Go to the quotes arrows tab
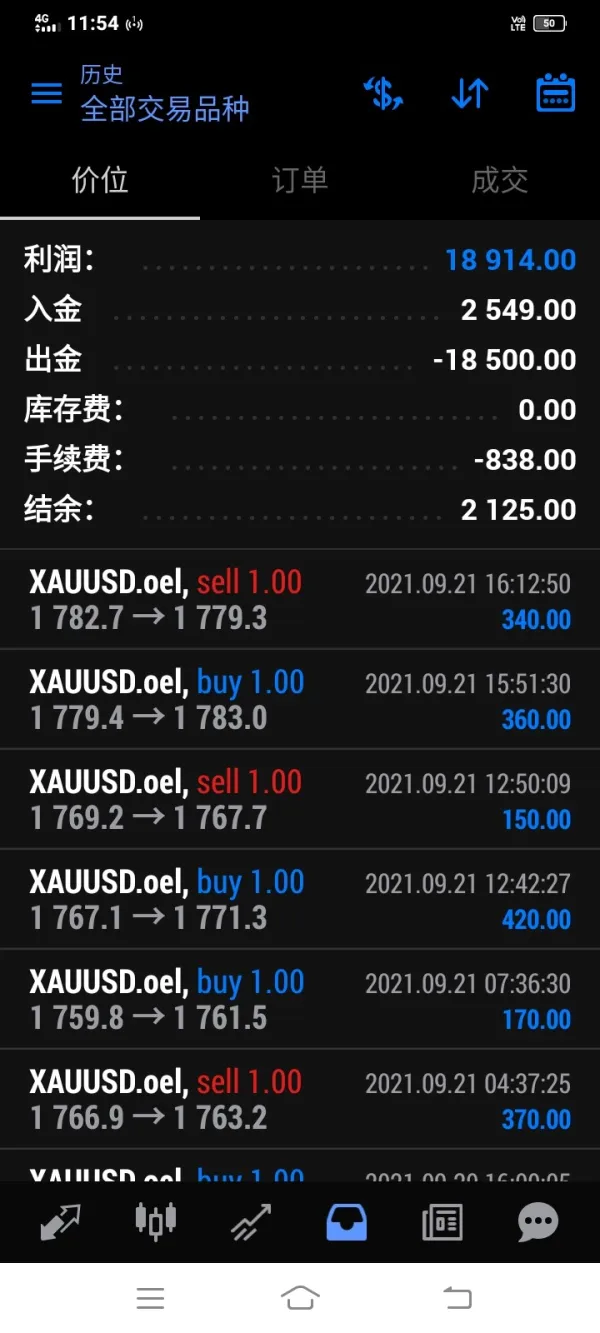Screen dimensions: 600x1333 60,1221
